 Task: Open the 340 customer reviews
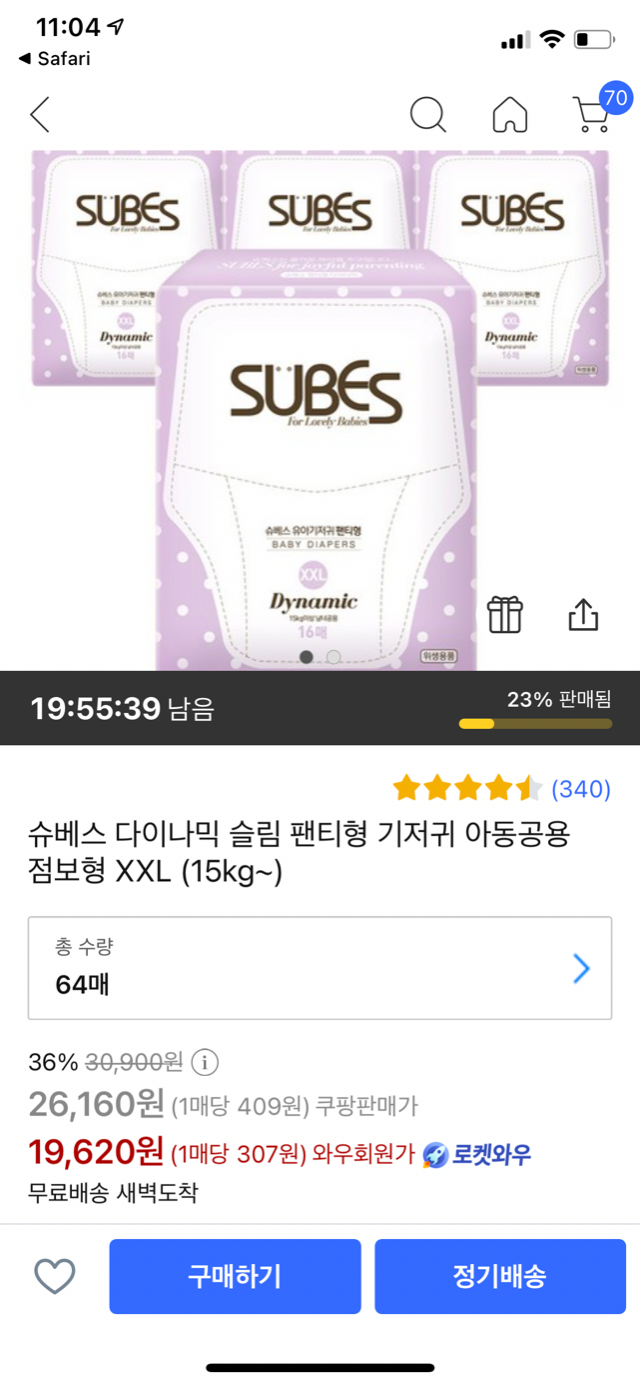[x=580, y=789]
